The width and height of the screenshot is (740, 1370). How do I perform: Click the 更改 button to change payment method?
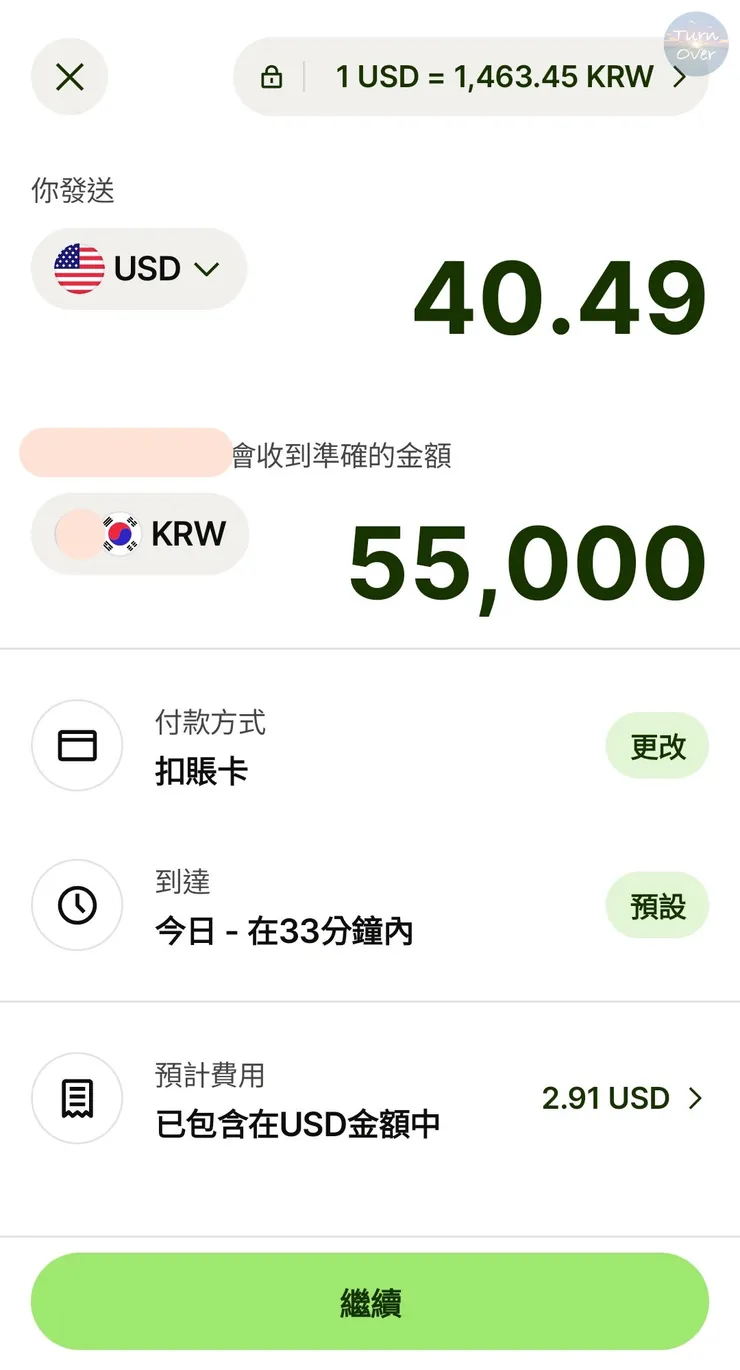[x=657, y=745]
